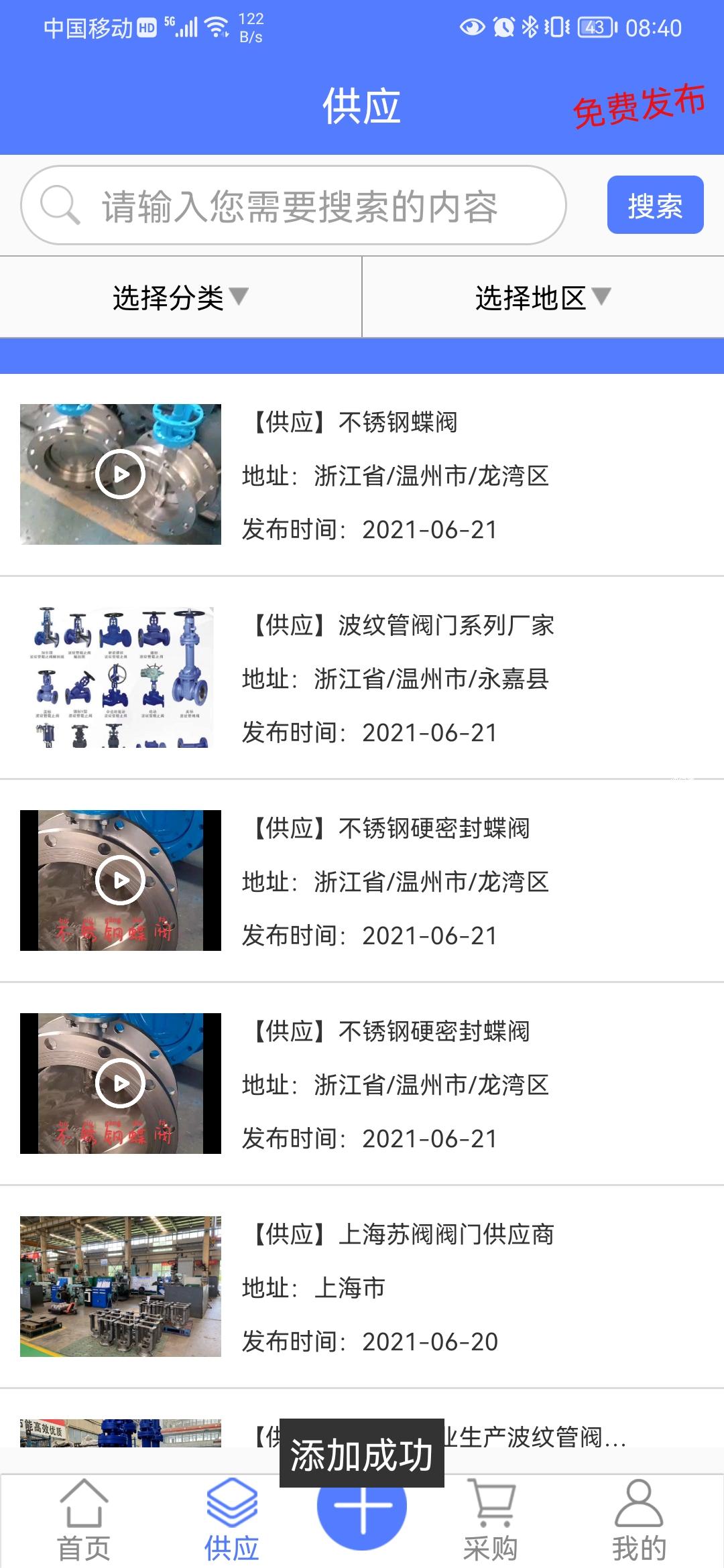The height and width of the screenshot is (1568, 724).
Task: Play the 不锈钢蝶阀 video thumbnail
Action: [x=121, y=474]
